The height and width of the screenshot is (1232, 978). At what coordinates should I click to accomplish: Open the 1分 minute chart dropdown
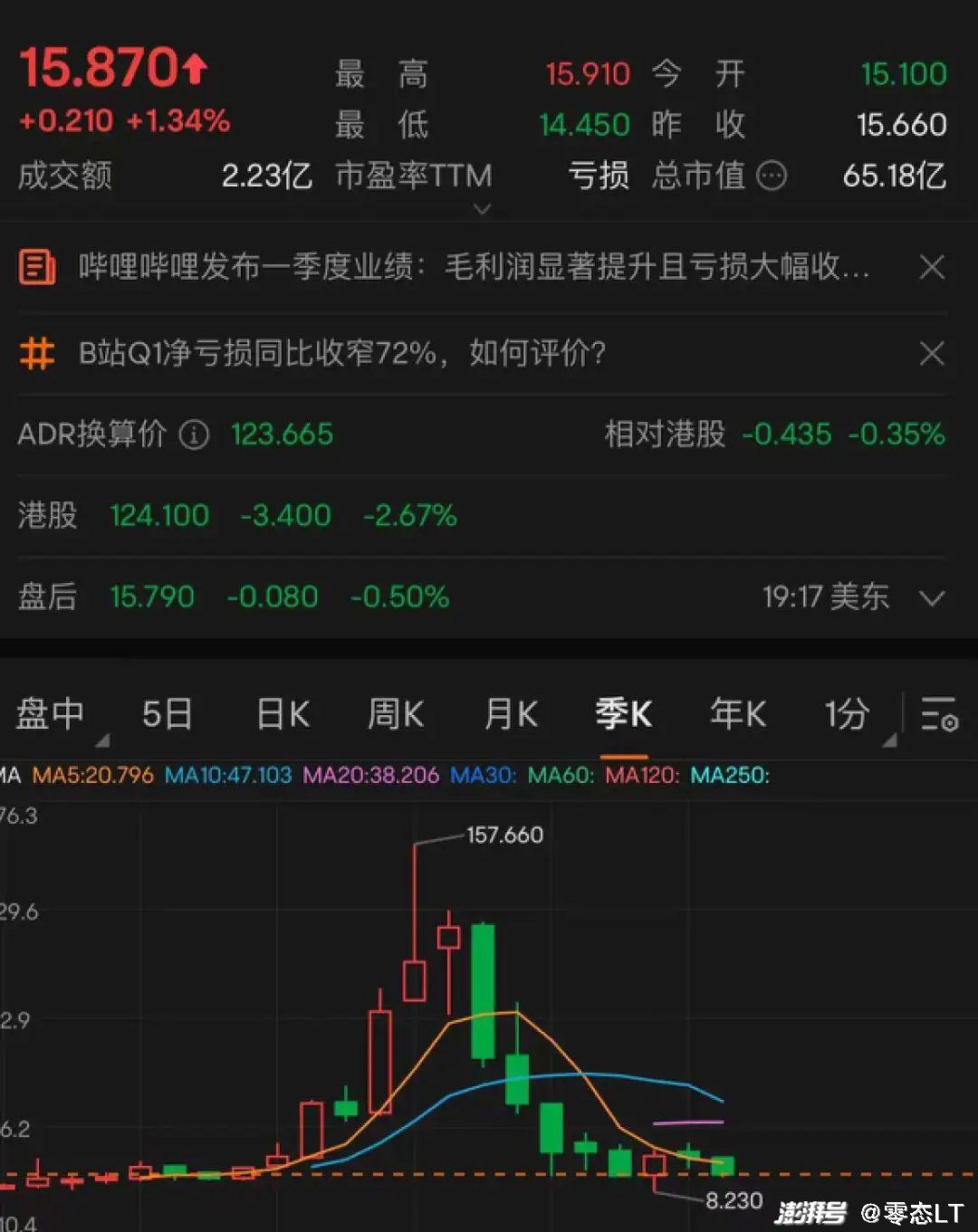(x=849, y=714)
